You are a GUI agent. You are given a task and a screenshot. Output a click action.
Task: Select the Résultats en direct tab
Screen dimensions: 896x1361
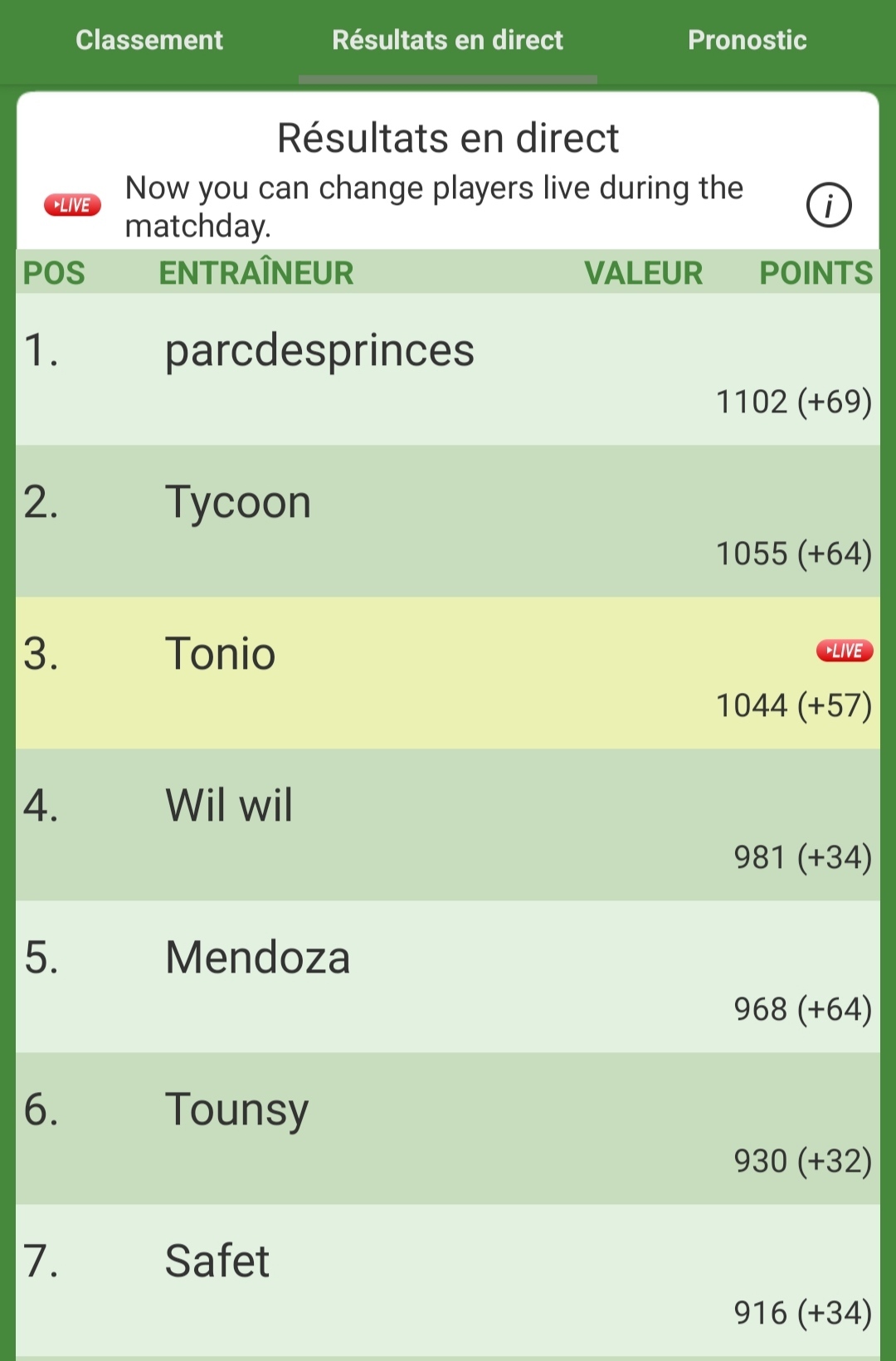coord(447,40)
